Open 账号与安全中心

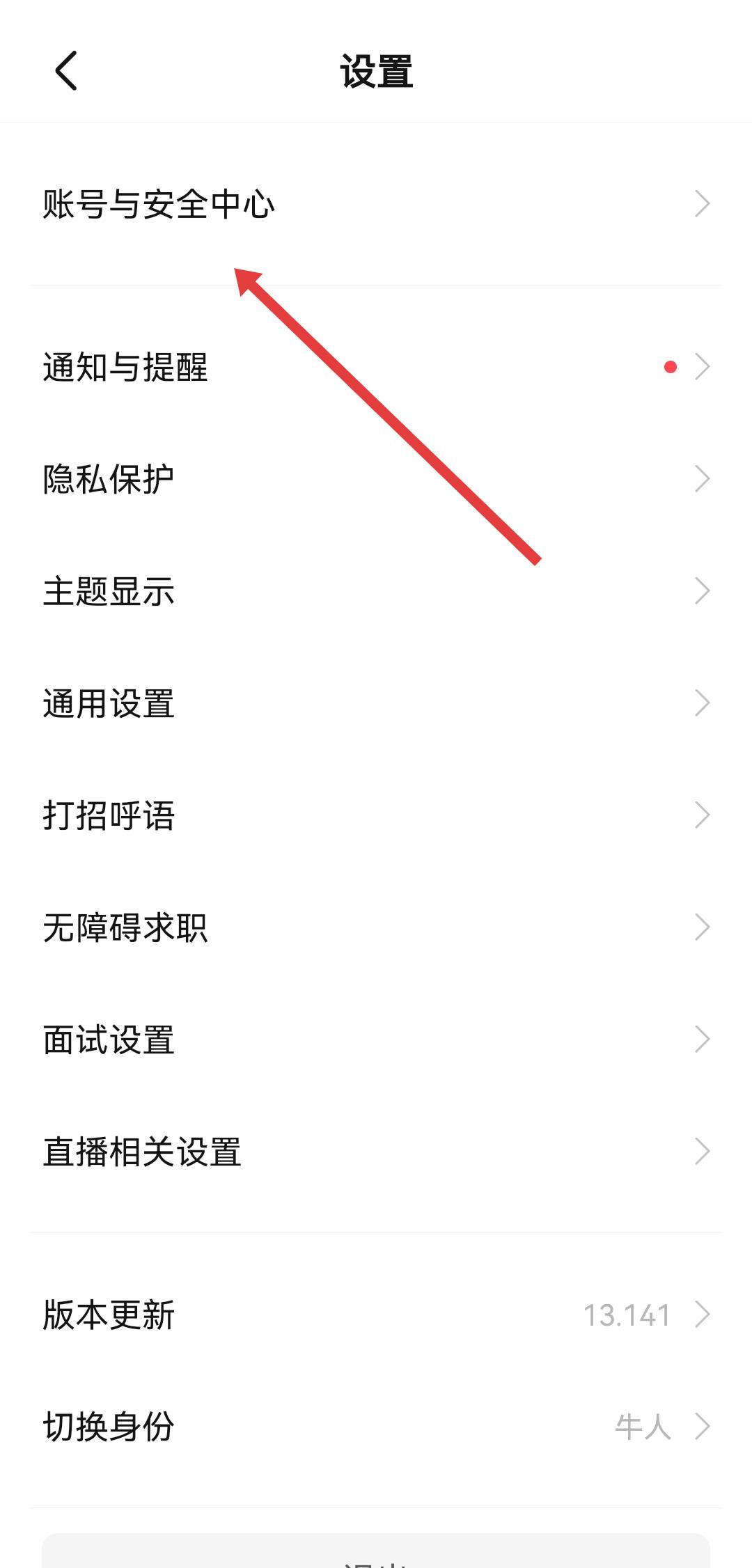376,204
